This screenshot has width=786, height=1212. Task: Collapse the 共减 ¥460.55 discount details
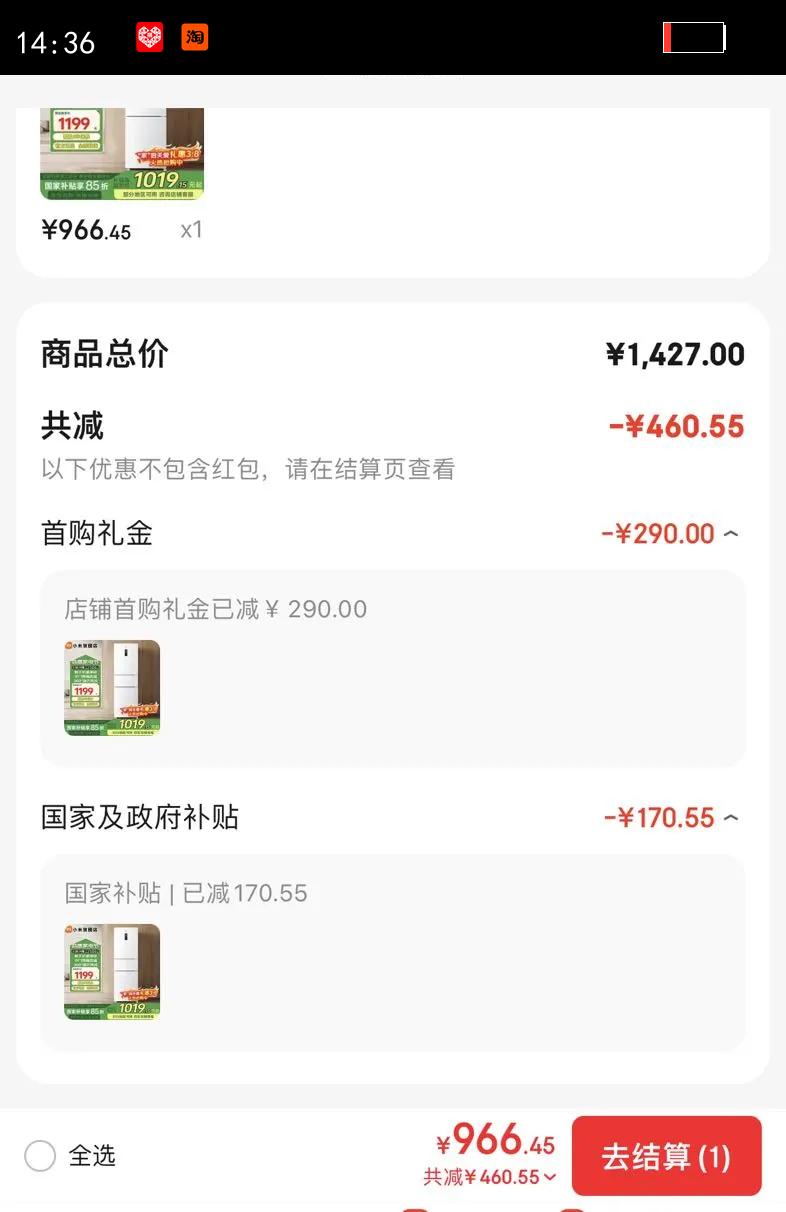tap(490, 1178)
